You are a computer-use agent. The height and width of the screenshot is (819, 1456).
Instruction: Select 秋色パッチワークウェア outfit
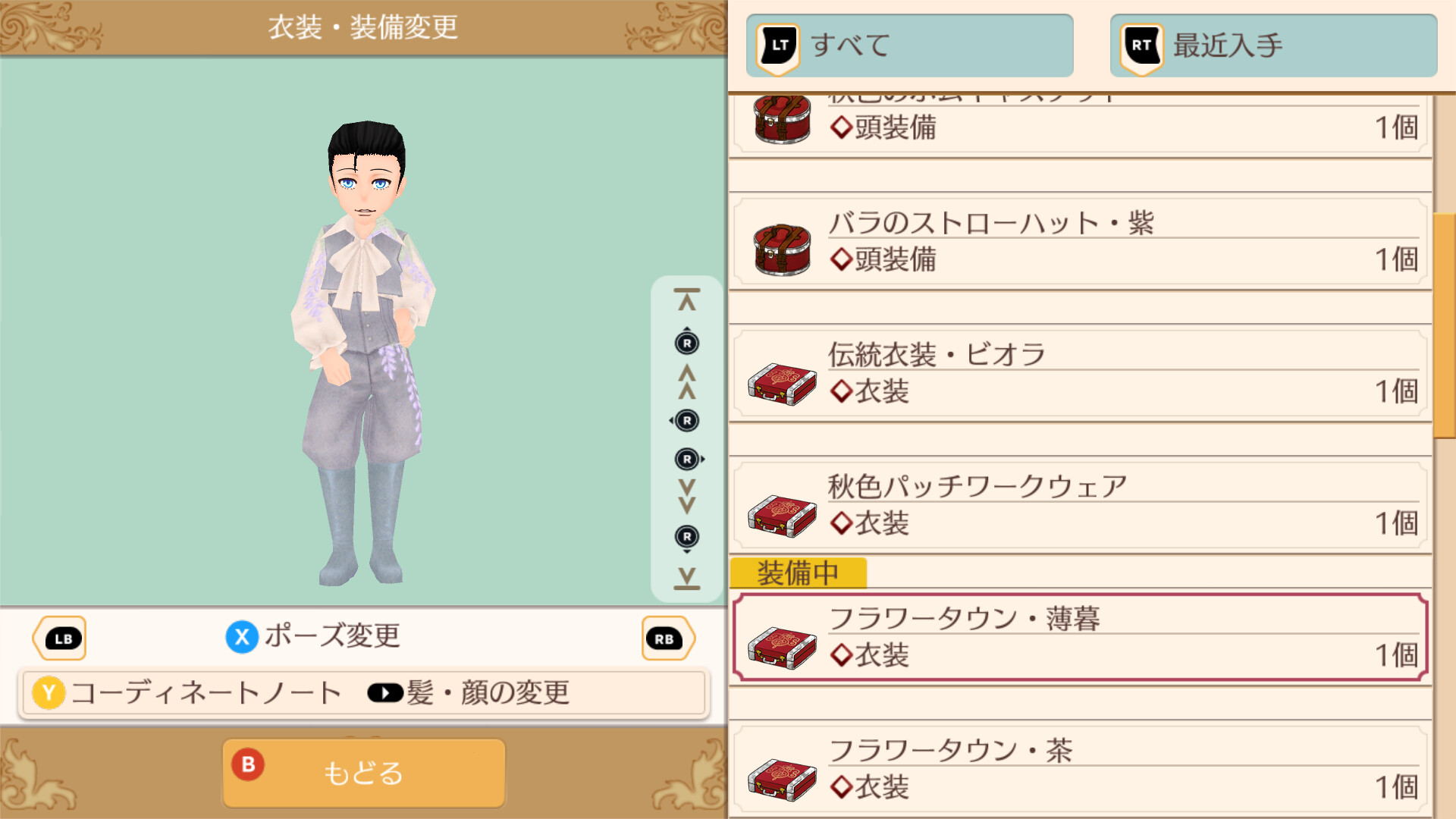[x=1080, y=505]
